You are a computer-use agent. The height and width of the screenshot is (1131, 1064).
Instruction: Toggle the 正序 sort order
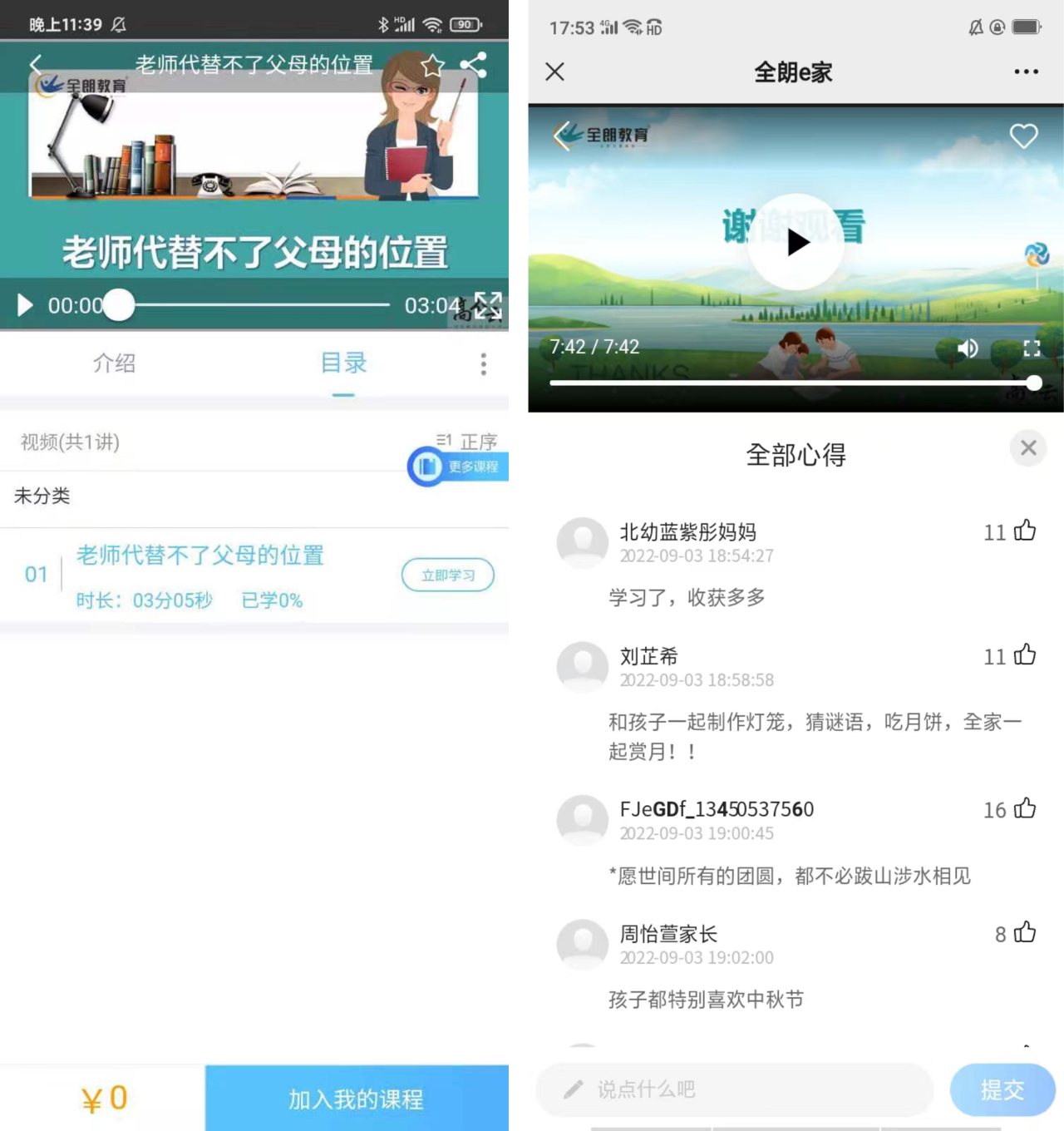click(x=467, y=441)
